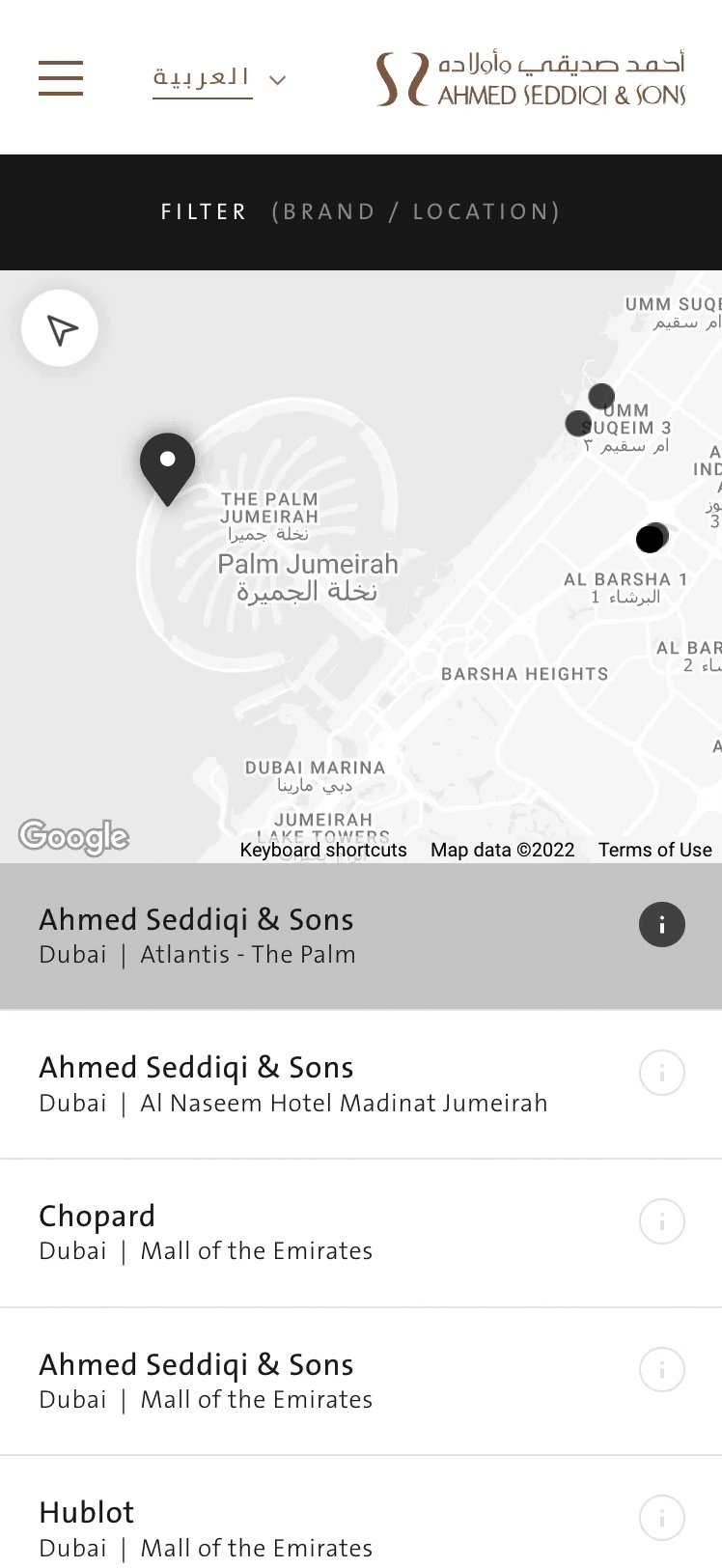Select Chopard at Mall of the Emirates

coord(361,1234)
